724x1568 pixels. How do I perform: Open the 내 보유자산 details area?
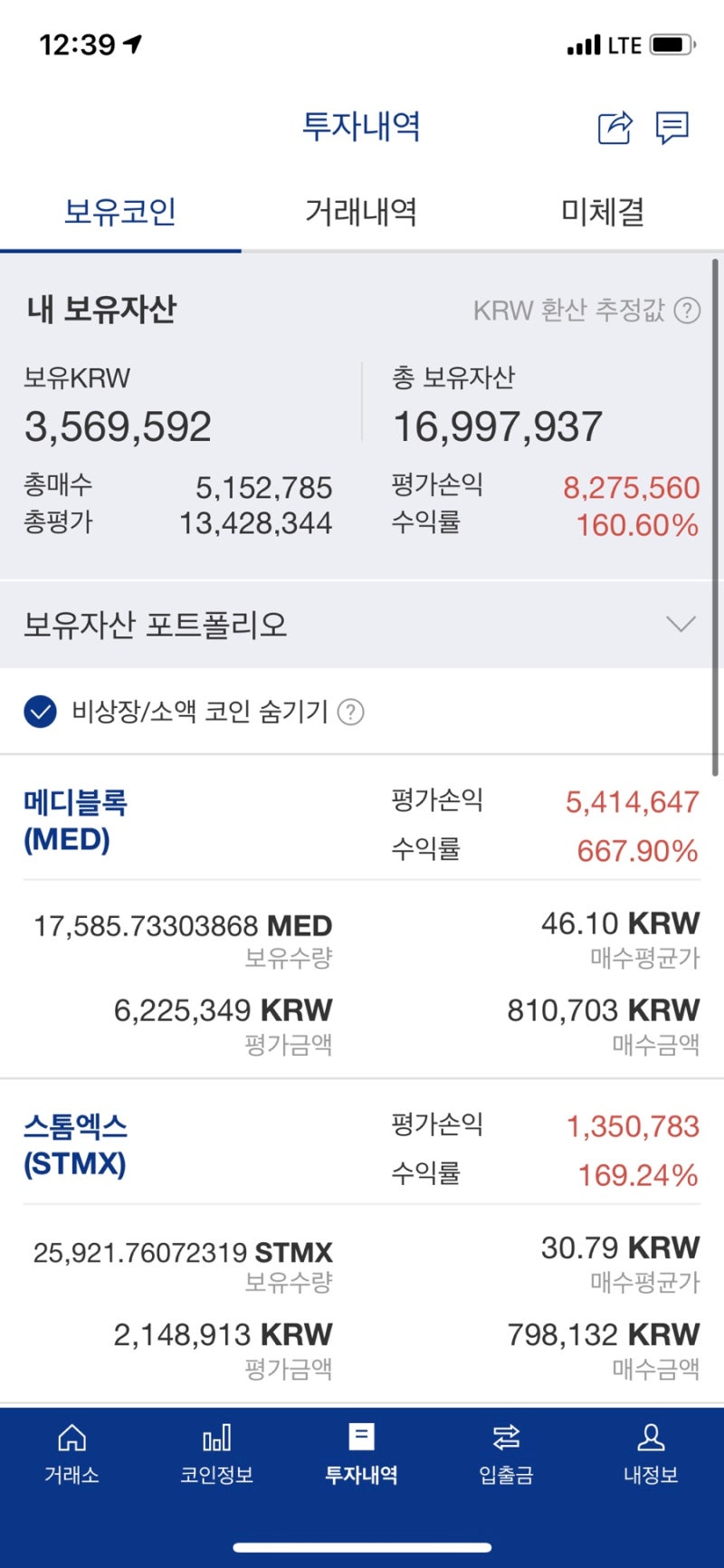point(100,308)
